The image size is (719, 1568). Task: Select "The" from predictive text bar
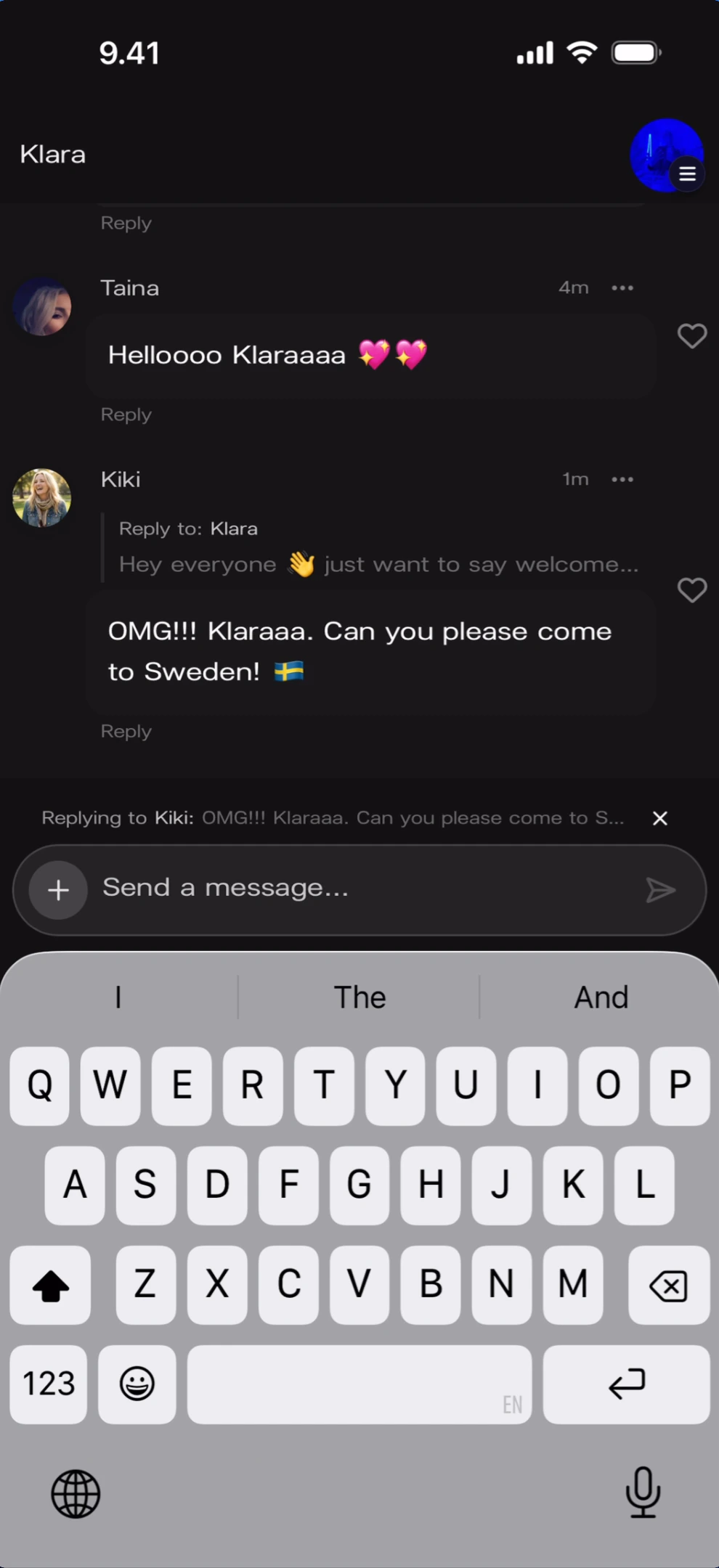[x=359, y=997]
